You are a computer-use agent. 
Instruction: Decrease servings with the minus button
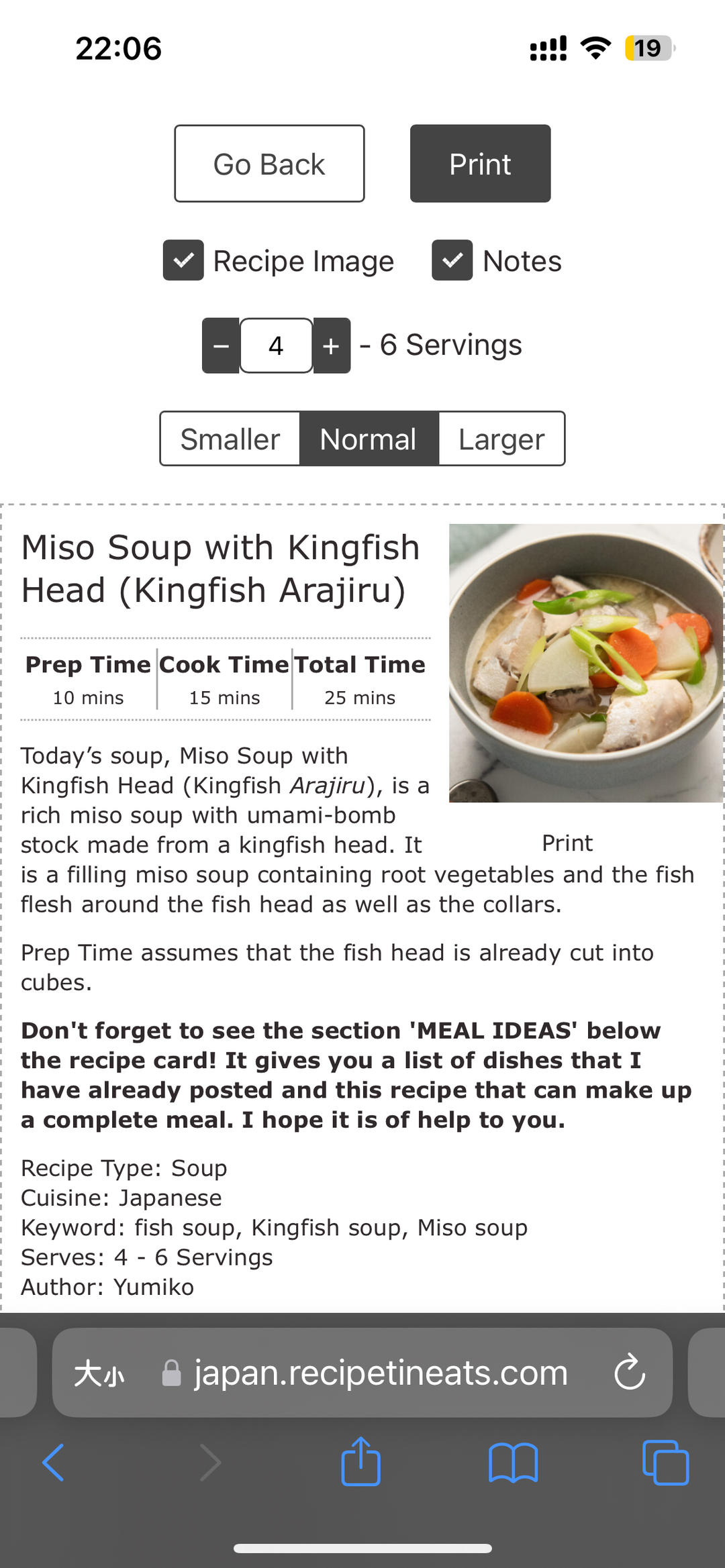point(221,346)
